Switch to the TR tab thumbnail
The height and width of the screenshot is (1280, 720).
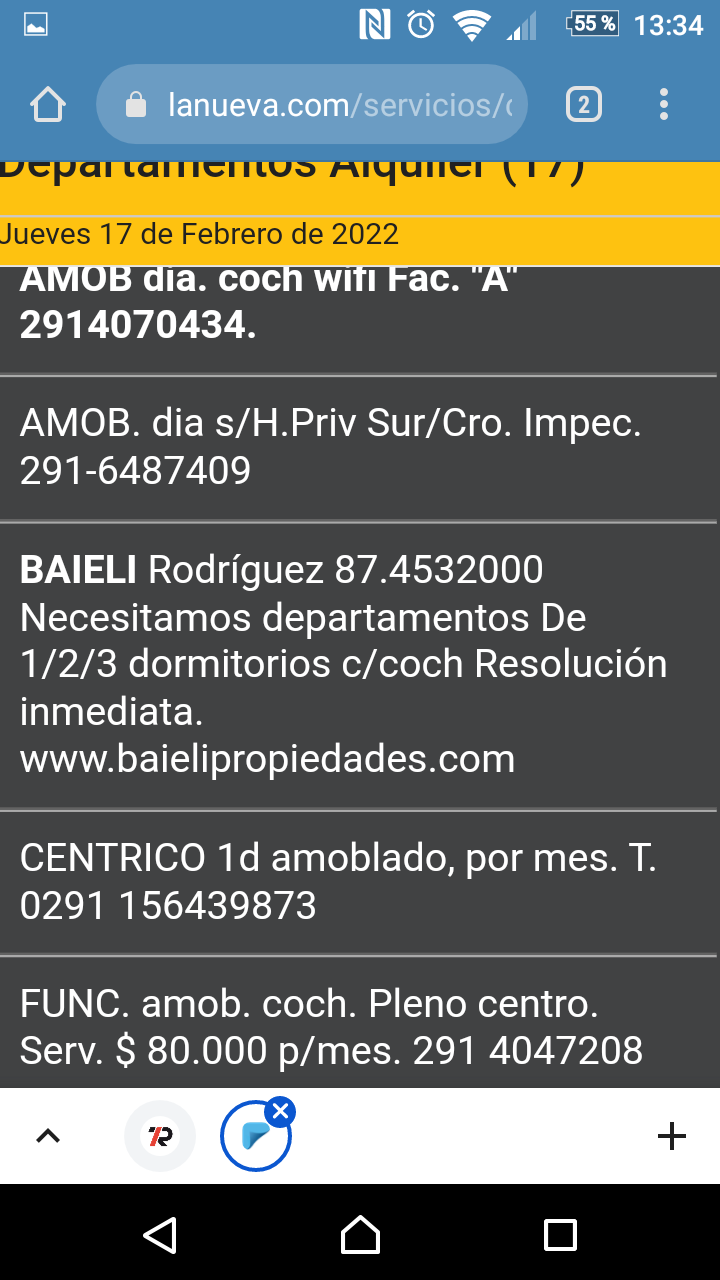coord(160,1136)
